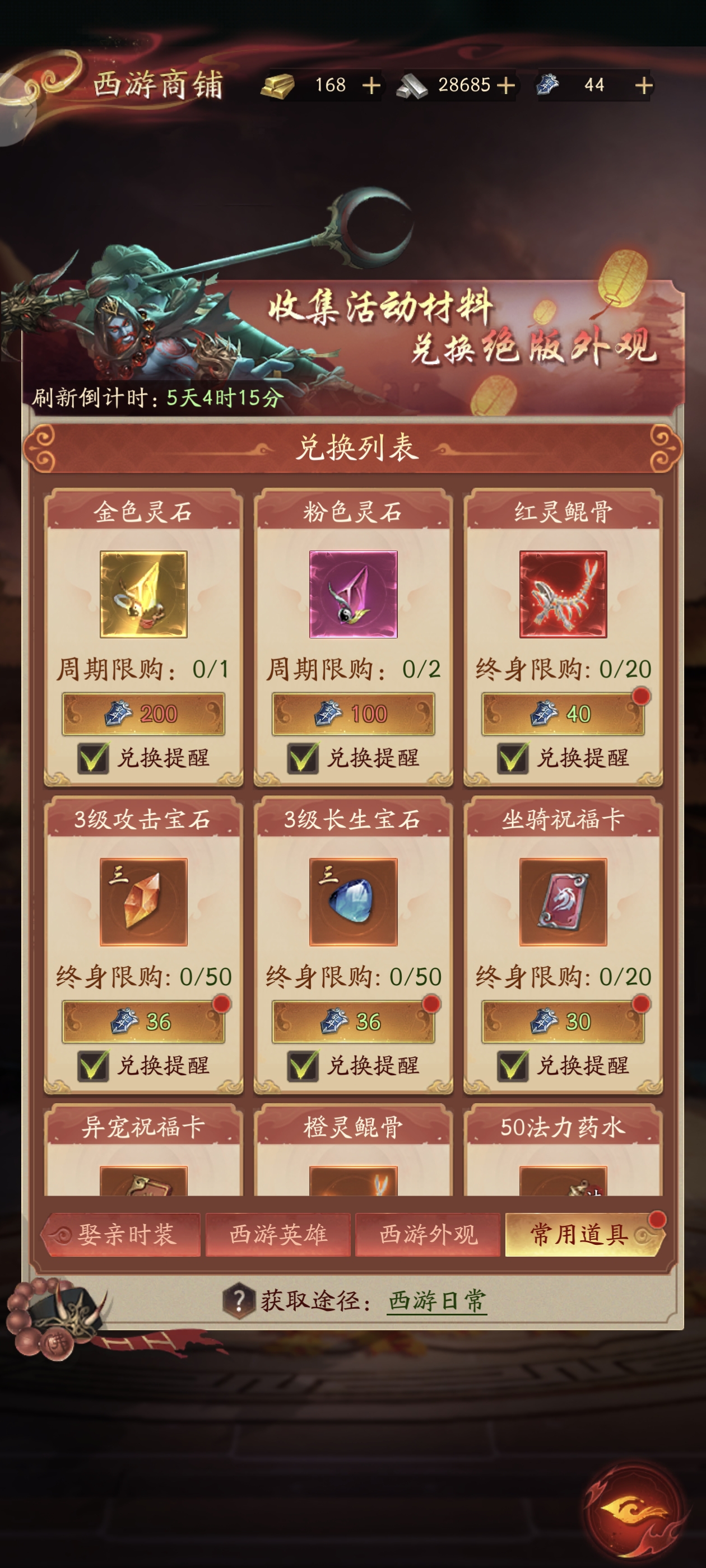Open the 西游日常 link
Screen dimensions: 706x1568
coord(436,1301)
